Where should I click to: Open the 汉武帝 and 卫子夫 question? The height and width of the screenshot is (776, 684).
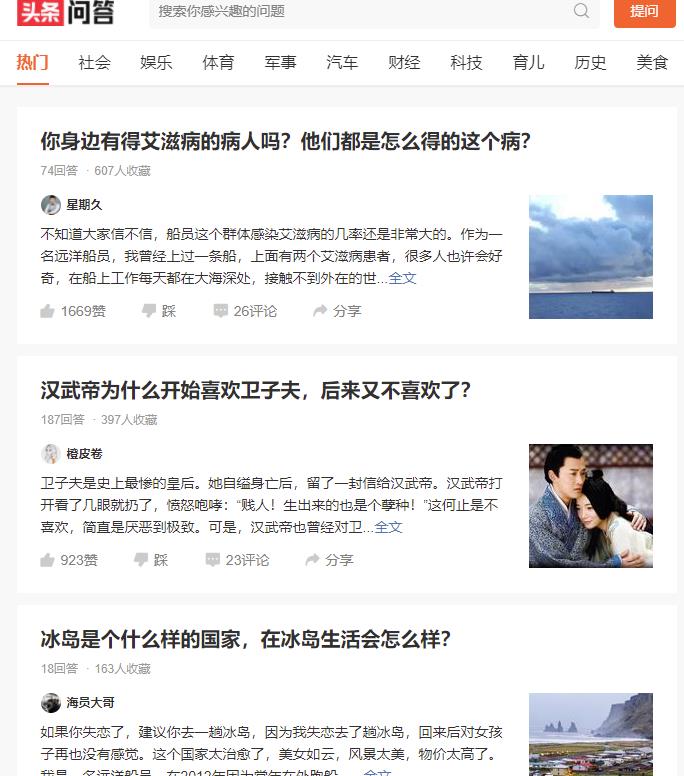tap(255, 390)
